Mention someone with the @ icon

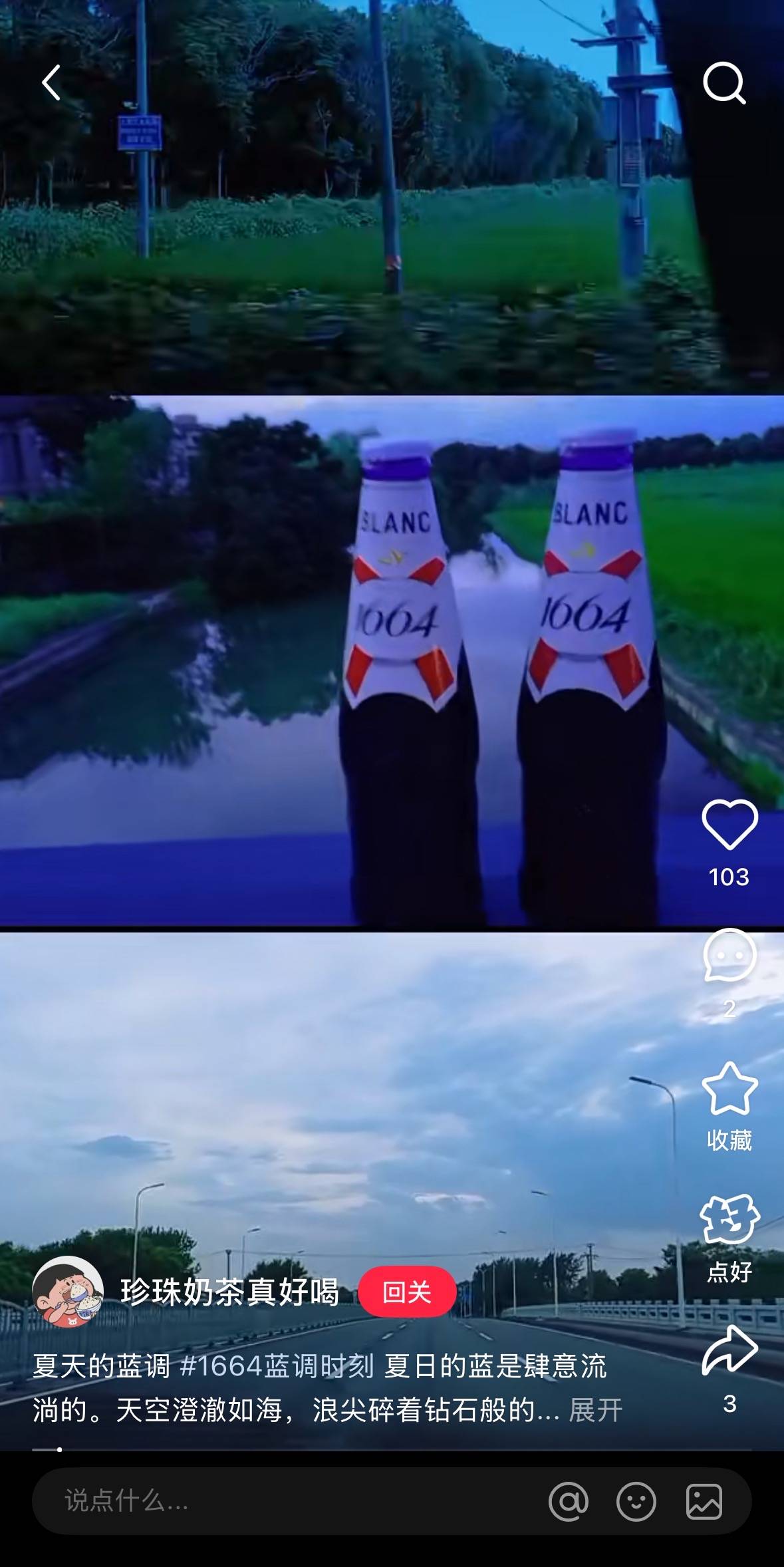(569, 1501)
